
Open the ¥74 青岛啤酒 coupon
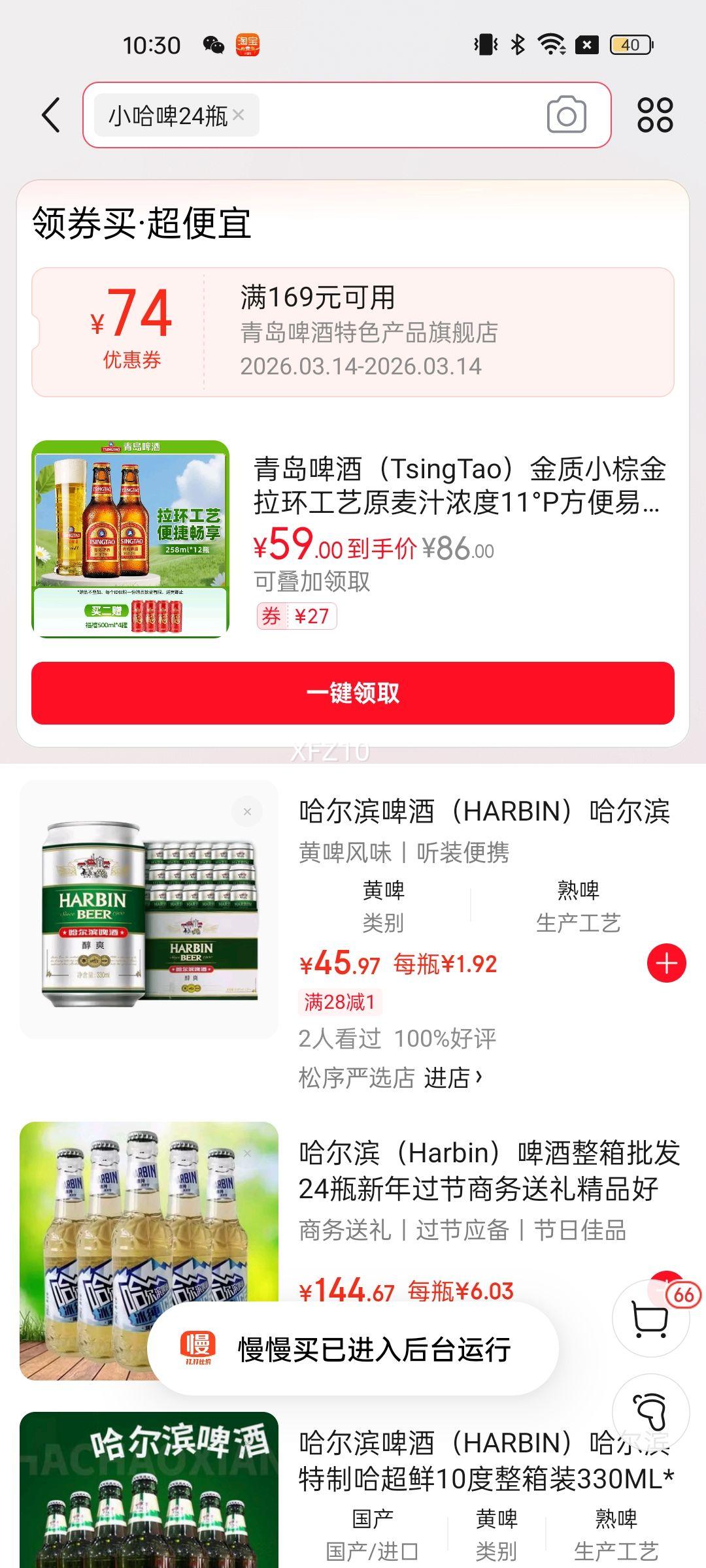pyautogui.click(x=353, y=332)
